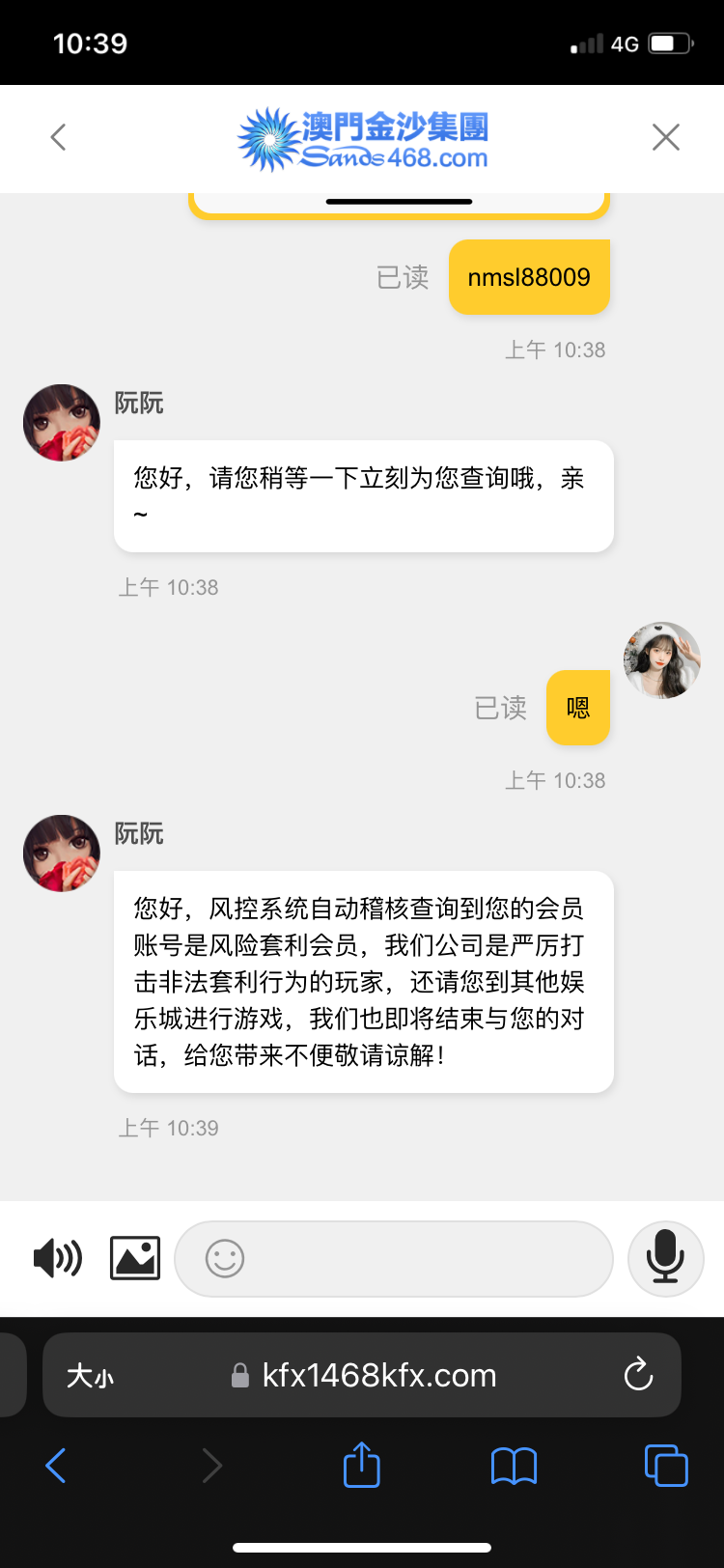This screenshot has height=1568, width=724.
Task: Toggle the chat sound speaker icon
Action: [58, 1259]
